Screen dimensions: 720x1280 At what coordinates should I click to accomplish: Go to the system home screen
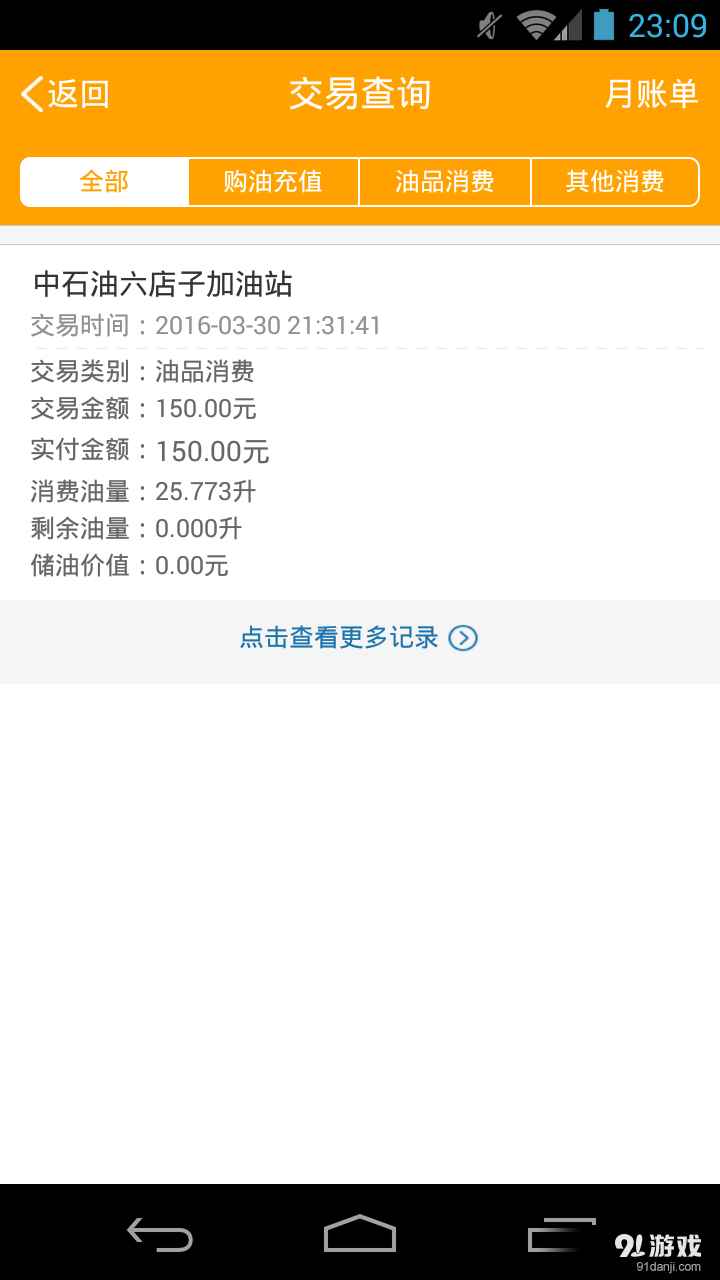pyautogui.click(x=360, y=1235)
